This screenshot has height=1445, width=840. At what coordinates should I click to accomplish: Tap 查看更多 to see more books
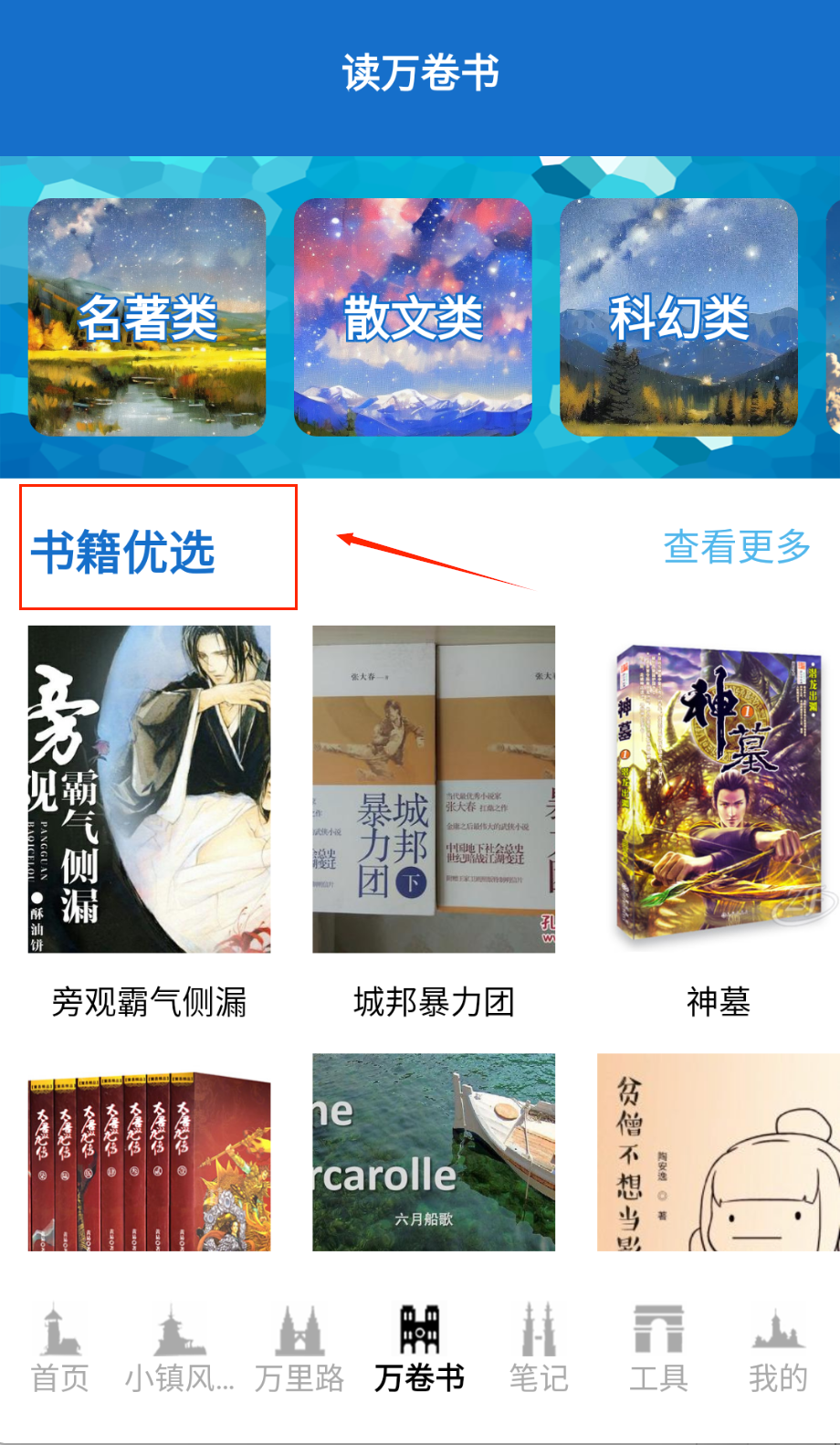click(x=737, y=547)
